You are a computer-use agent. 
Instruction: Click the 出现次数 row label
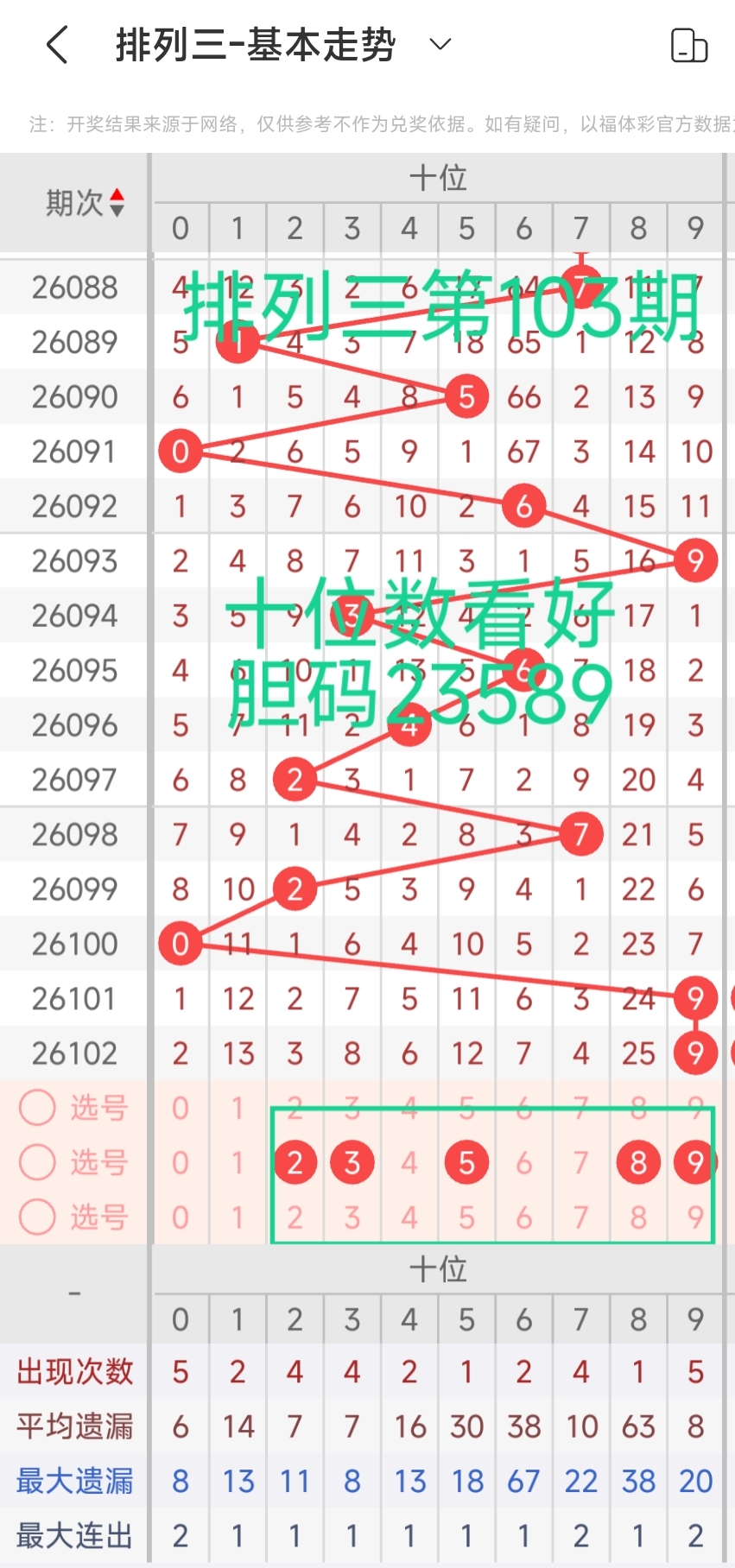pyautogui.click(x=73, y=1372)
